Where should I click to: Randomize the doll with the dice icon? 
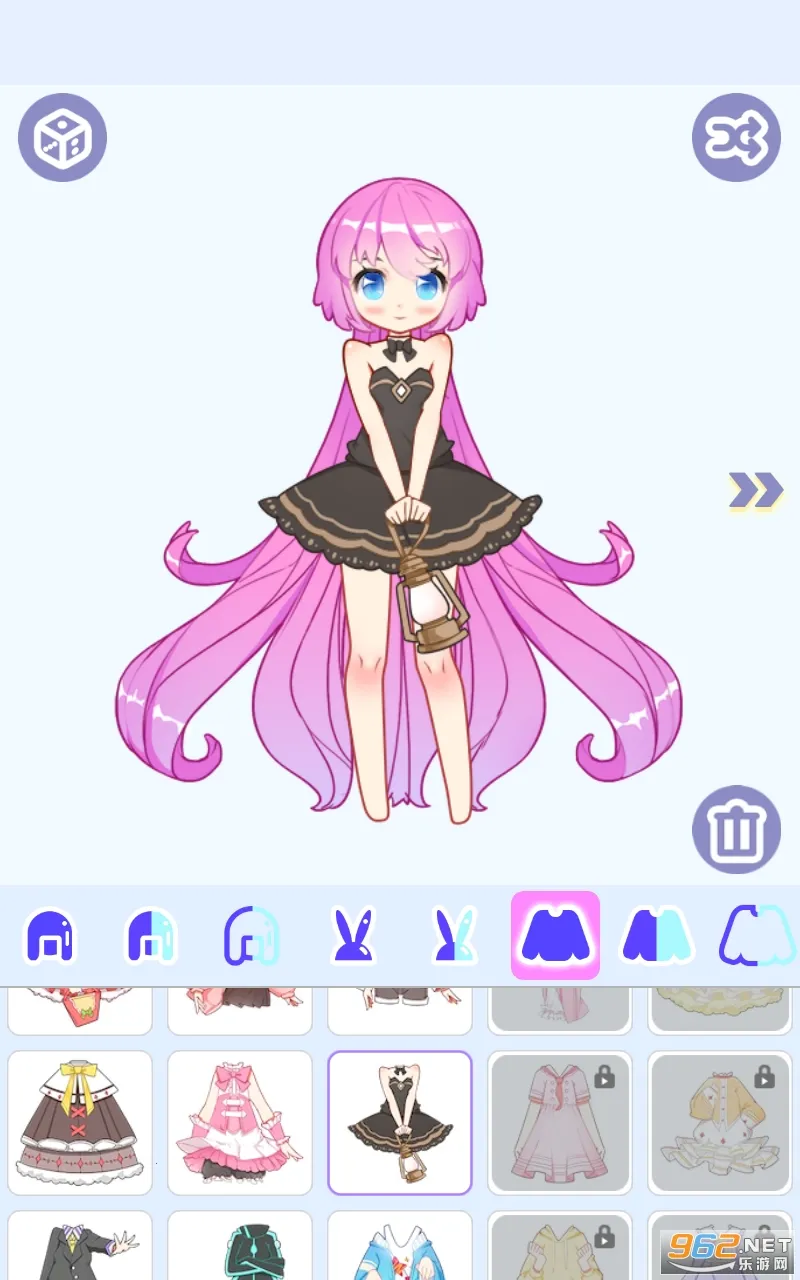click(62, 137)
